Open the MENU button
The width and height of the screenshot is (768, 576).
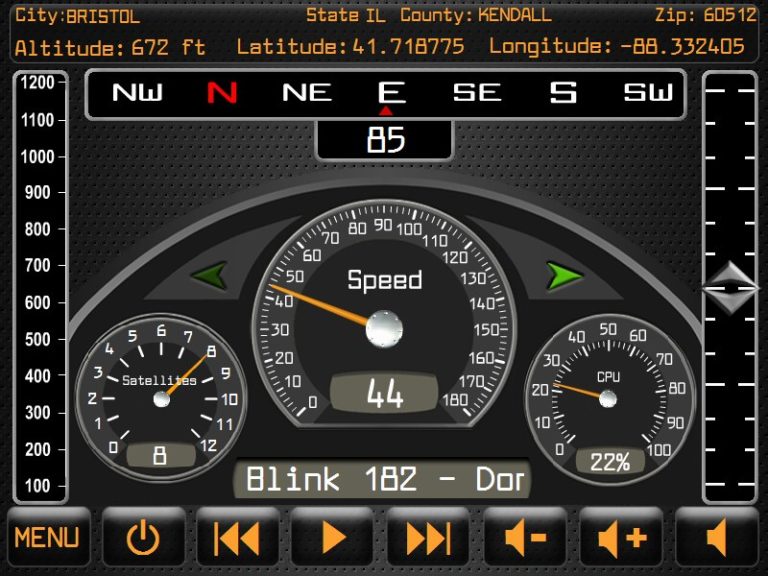[47, 538]
